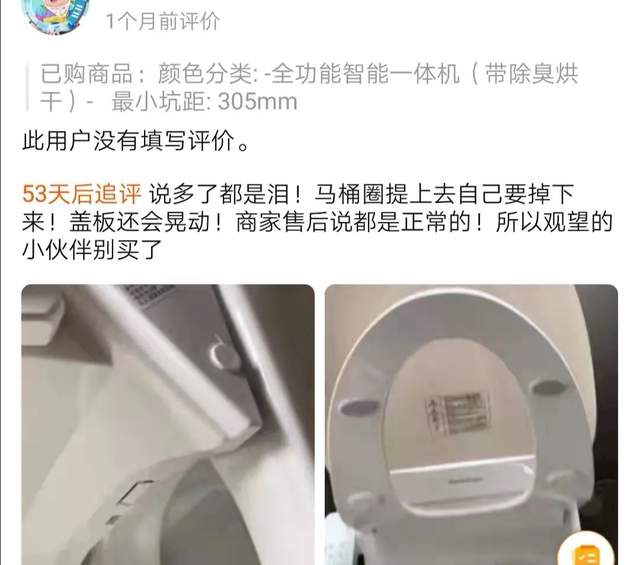Open the review photo showing the toilet seat hinge

pos(168,425)
